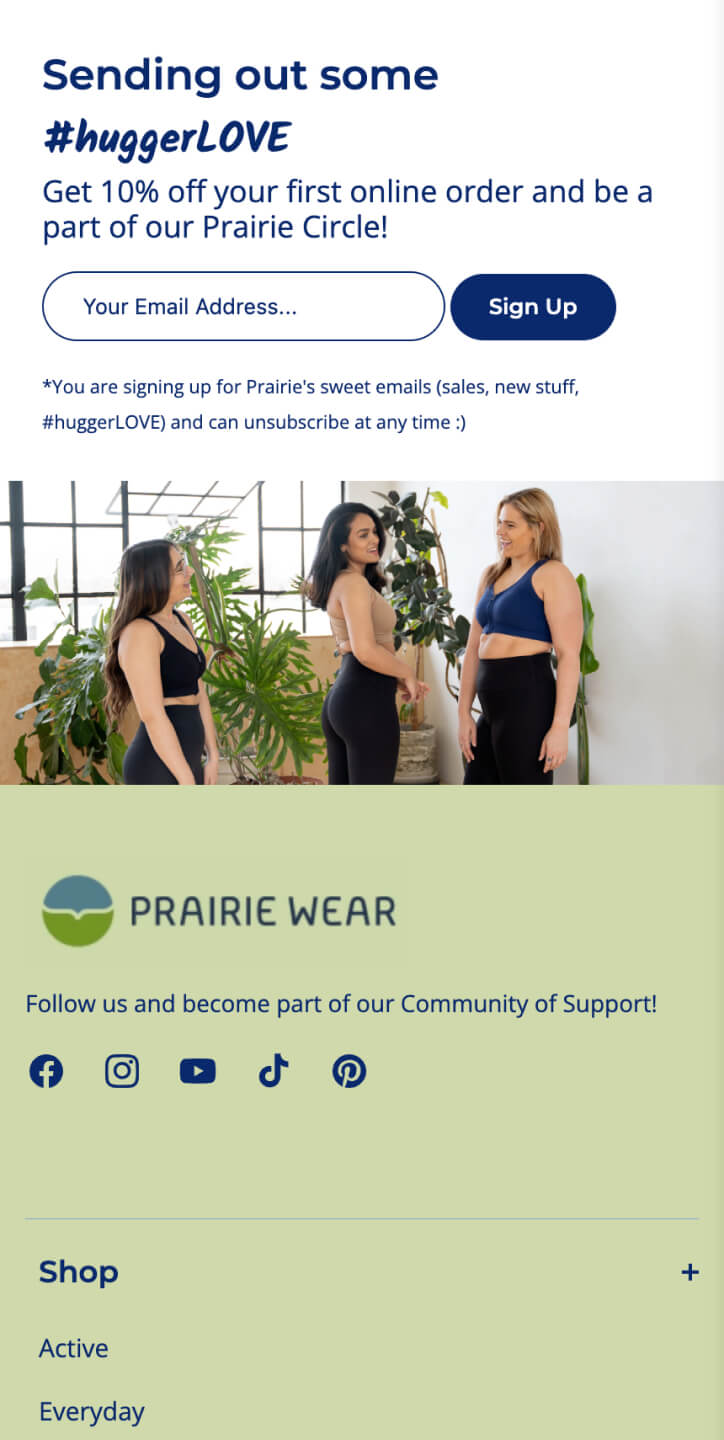
Task: Expand the Shop section plus sign
Action: (x=689, y=1272)
